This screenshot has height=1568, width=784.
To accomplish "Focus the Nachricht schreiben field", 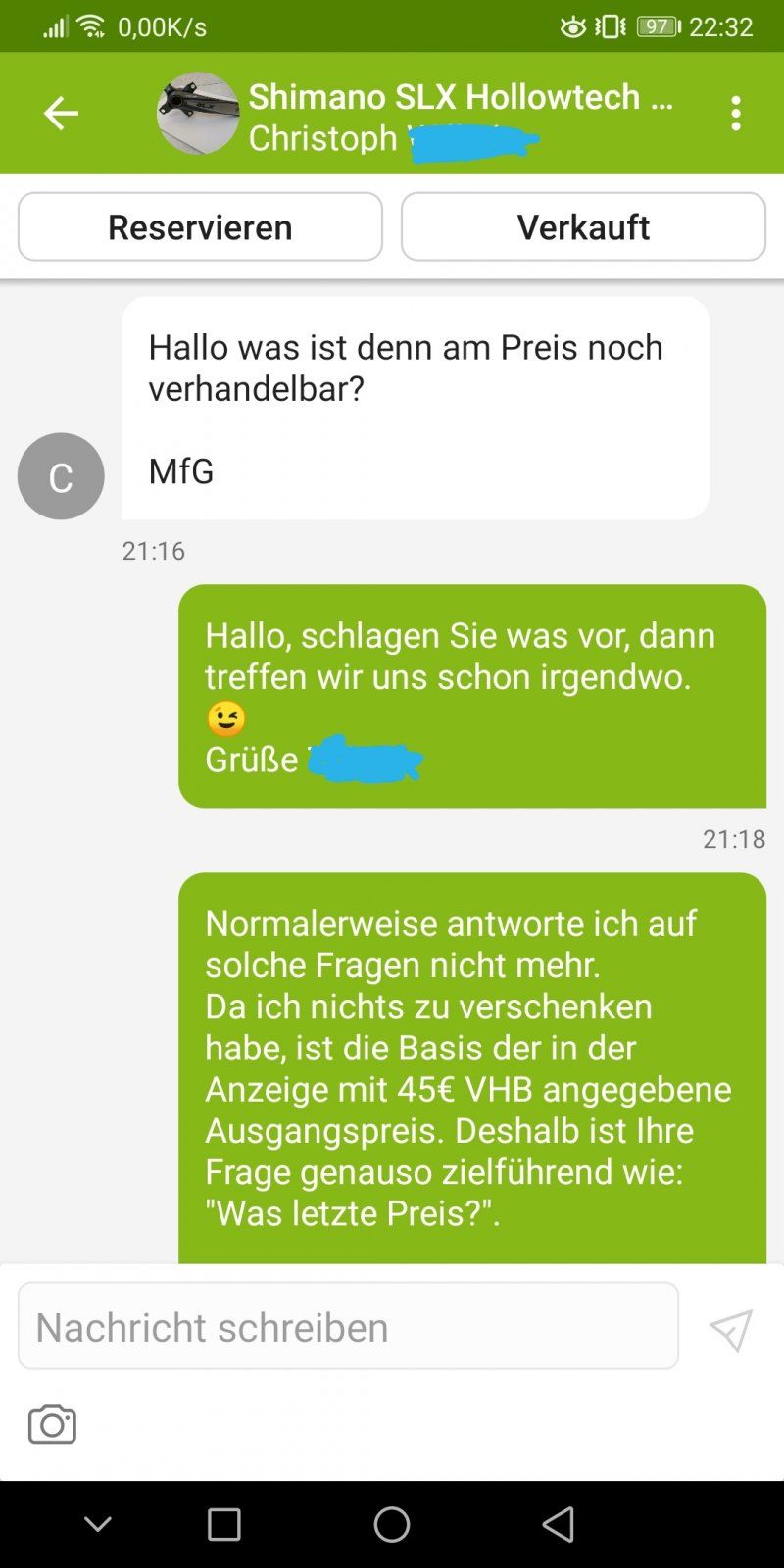I will pos(348,1326).
